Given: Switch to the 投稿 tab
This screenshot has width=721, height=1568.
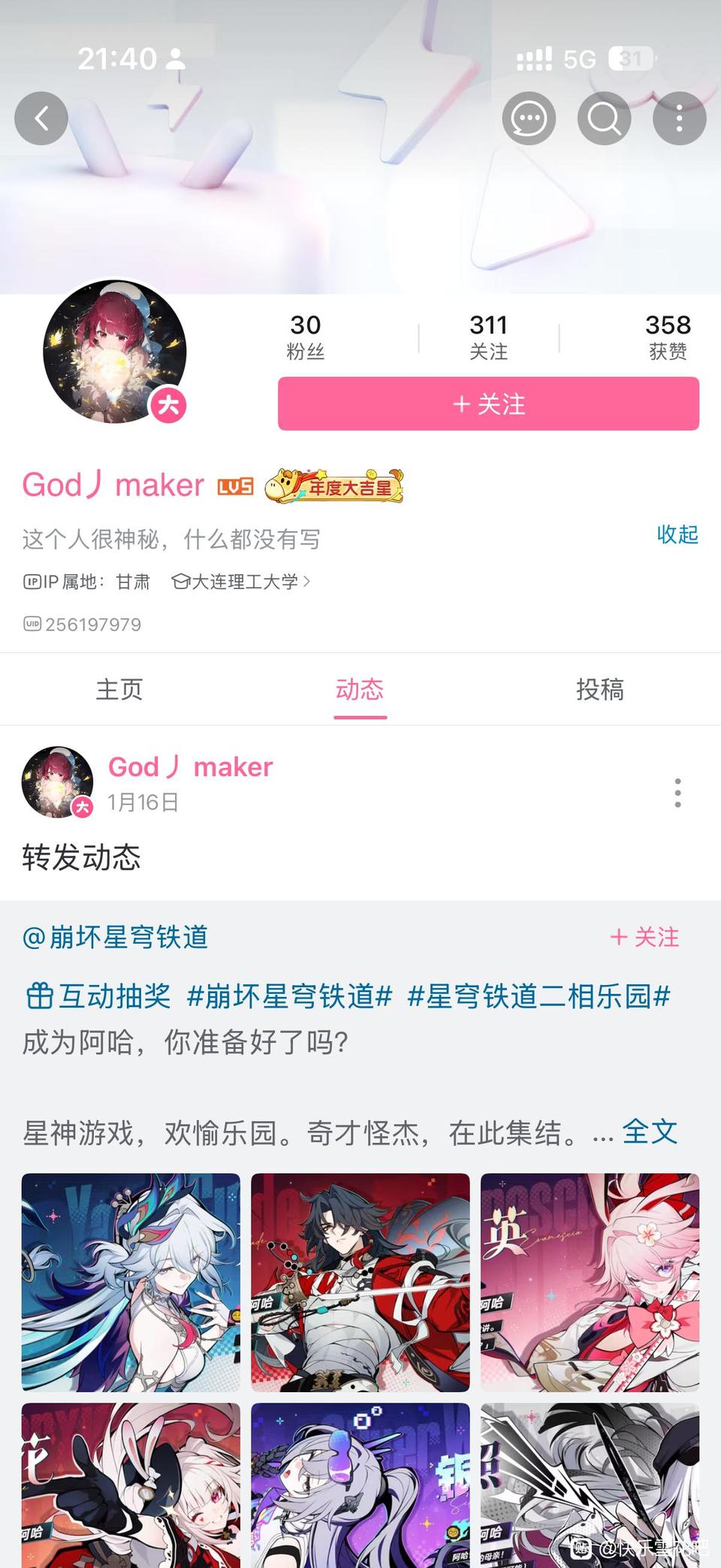Looking at the screenshot, I should (x=600, y=689).
